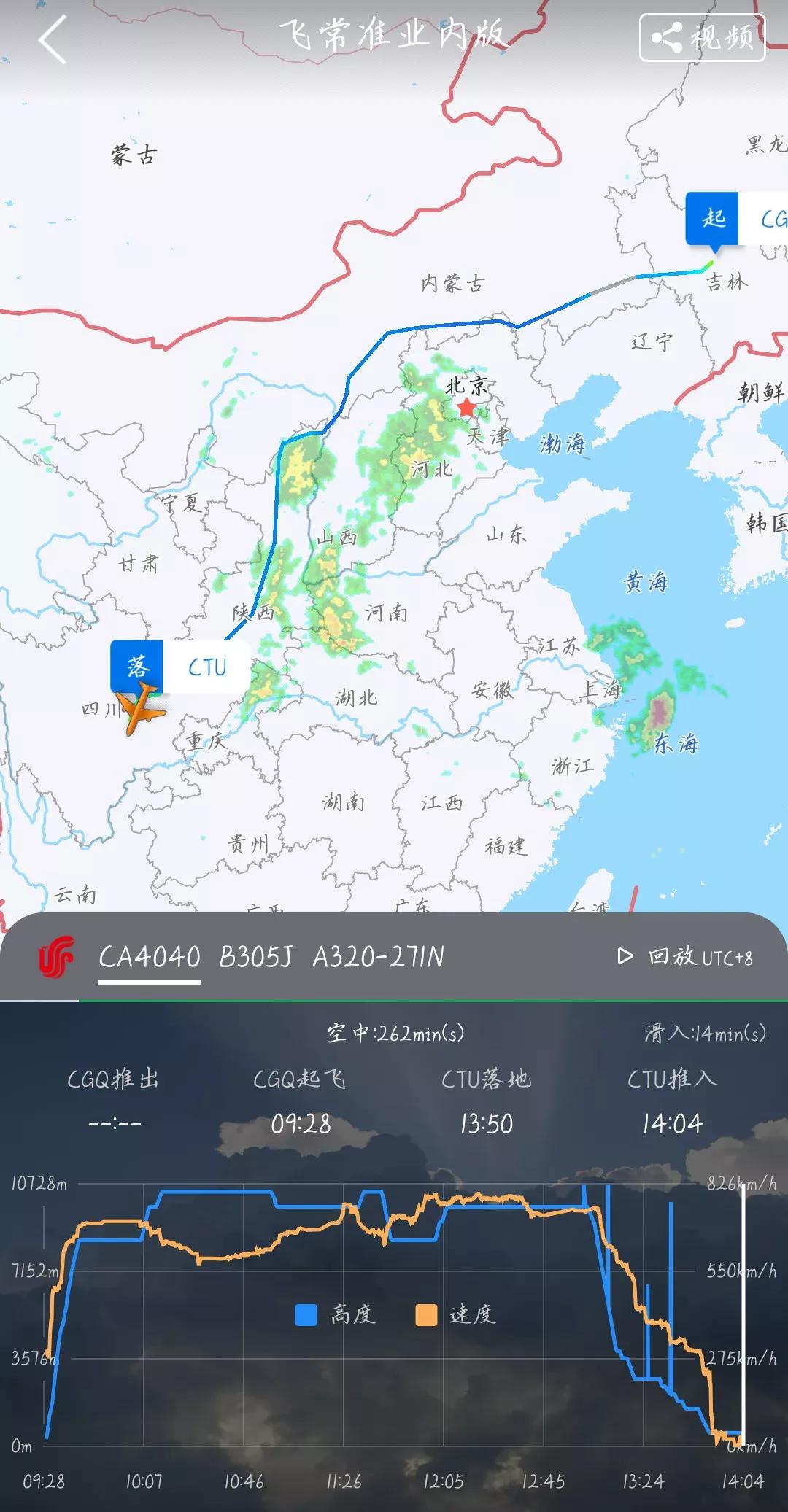
Task: Tap the orange airplane icon on the map
Action: [141, 709]
